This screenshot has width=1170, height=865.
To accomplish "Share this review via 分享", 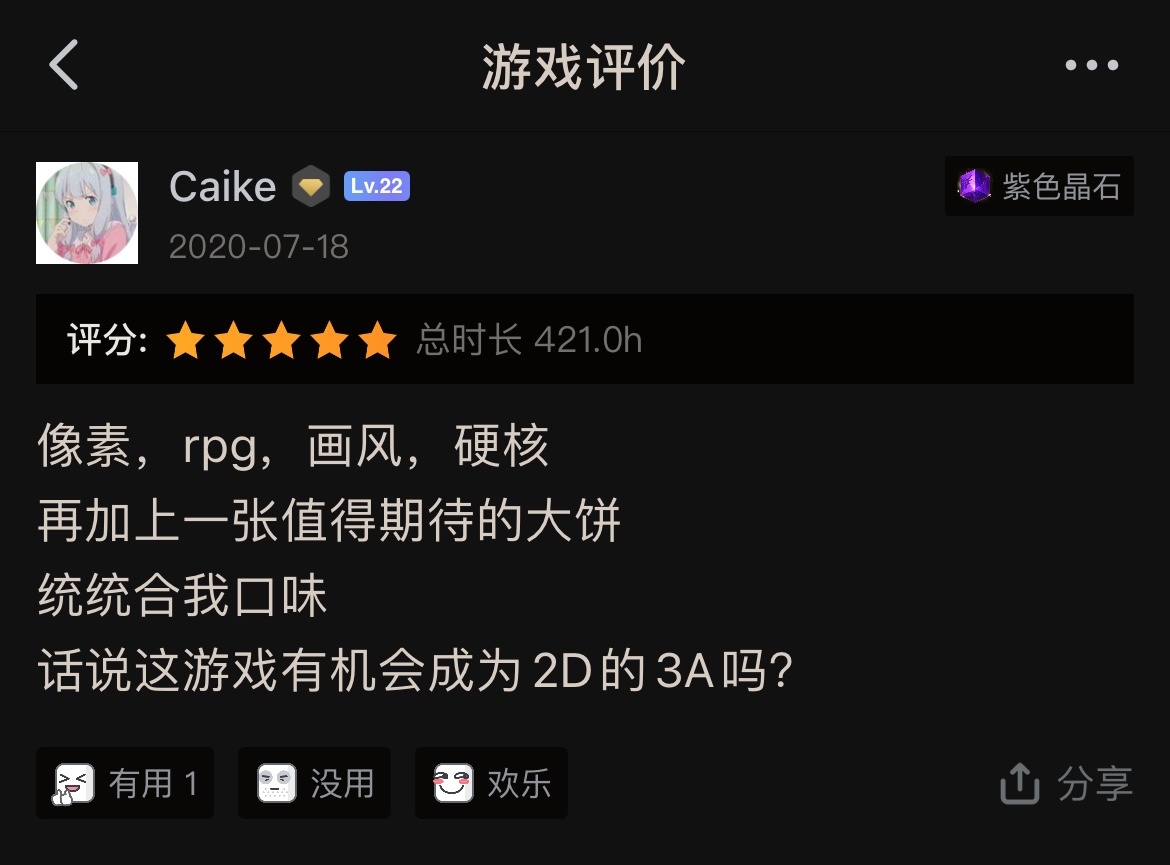I will [x=1066, y=783].
